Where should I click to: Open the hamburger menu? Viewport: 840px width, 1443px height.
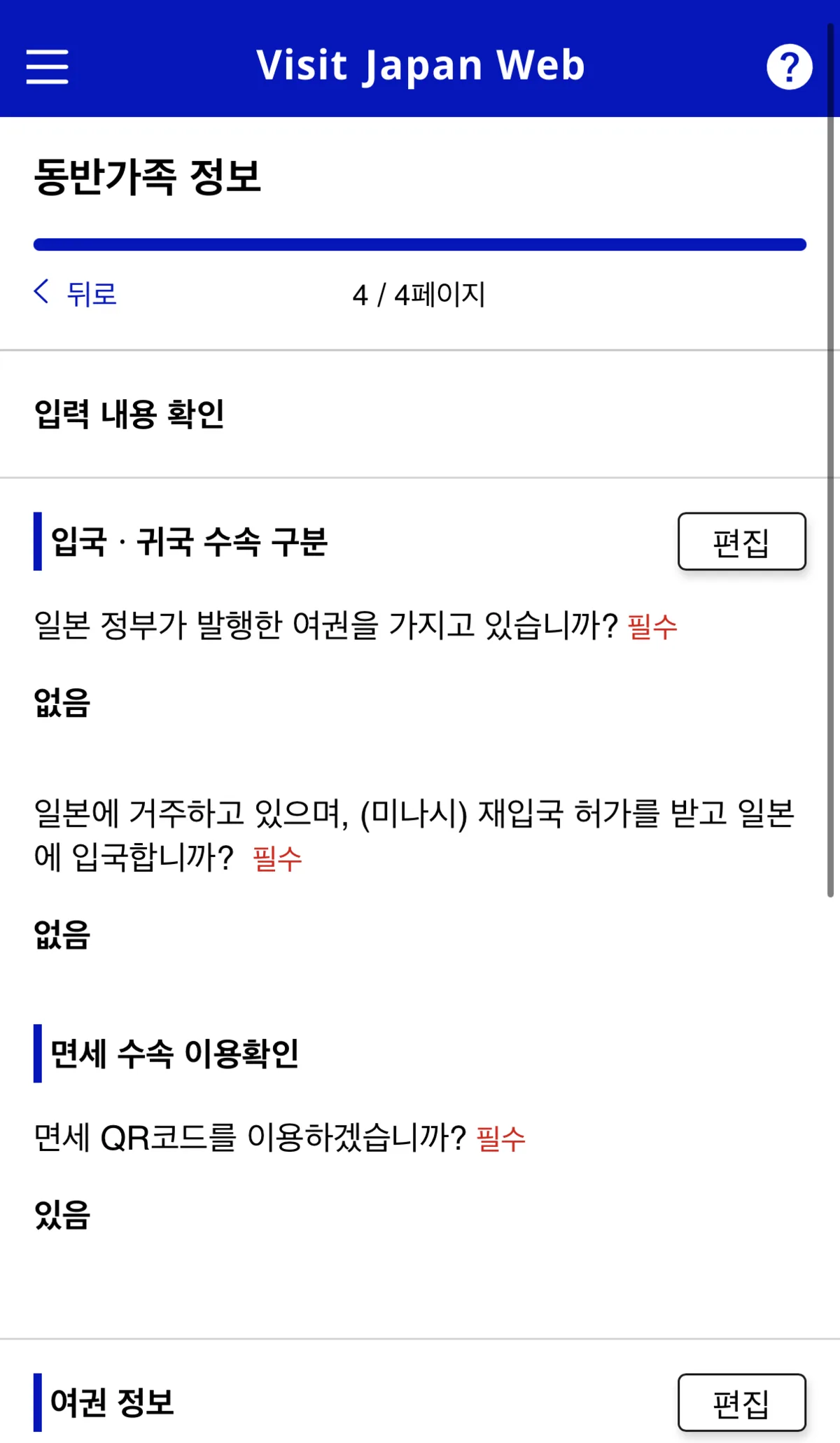[x=47, y=67]
